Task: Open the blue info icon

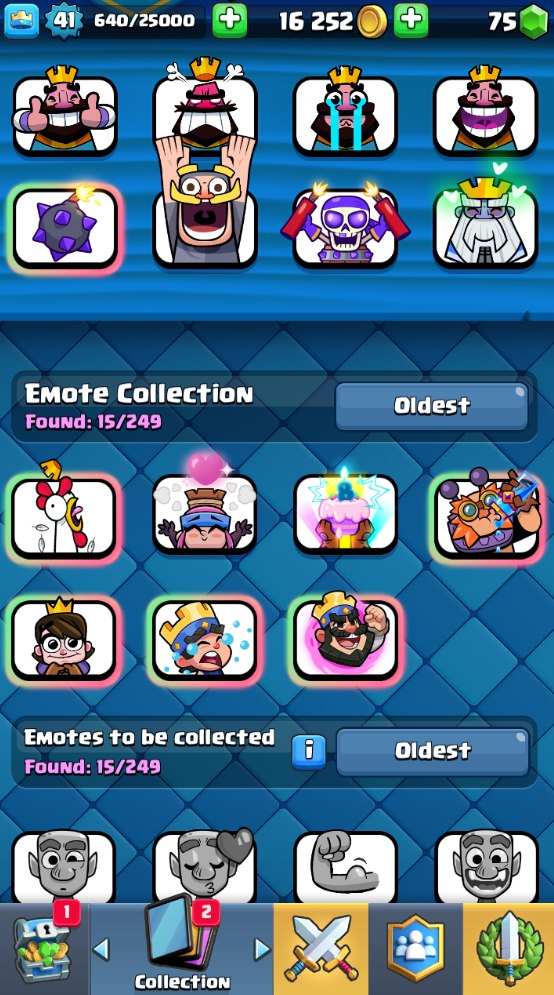Action: [309, 751]
